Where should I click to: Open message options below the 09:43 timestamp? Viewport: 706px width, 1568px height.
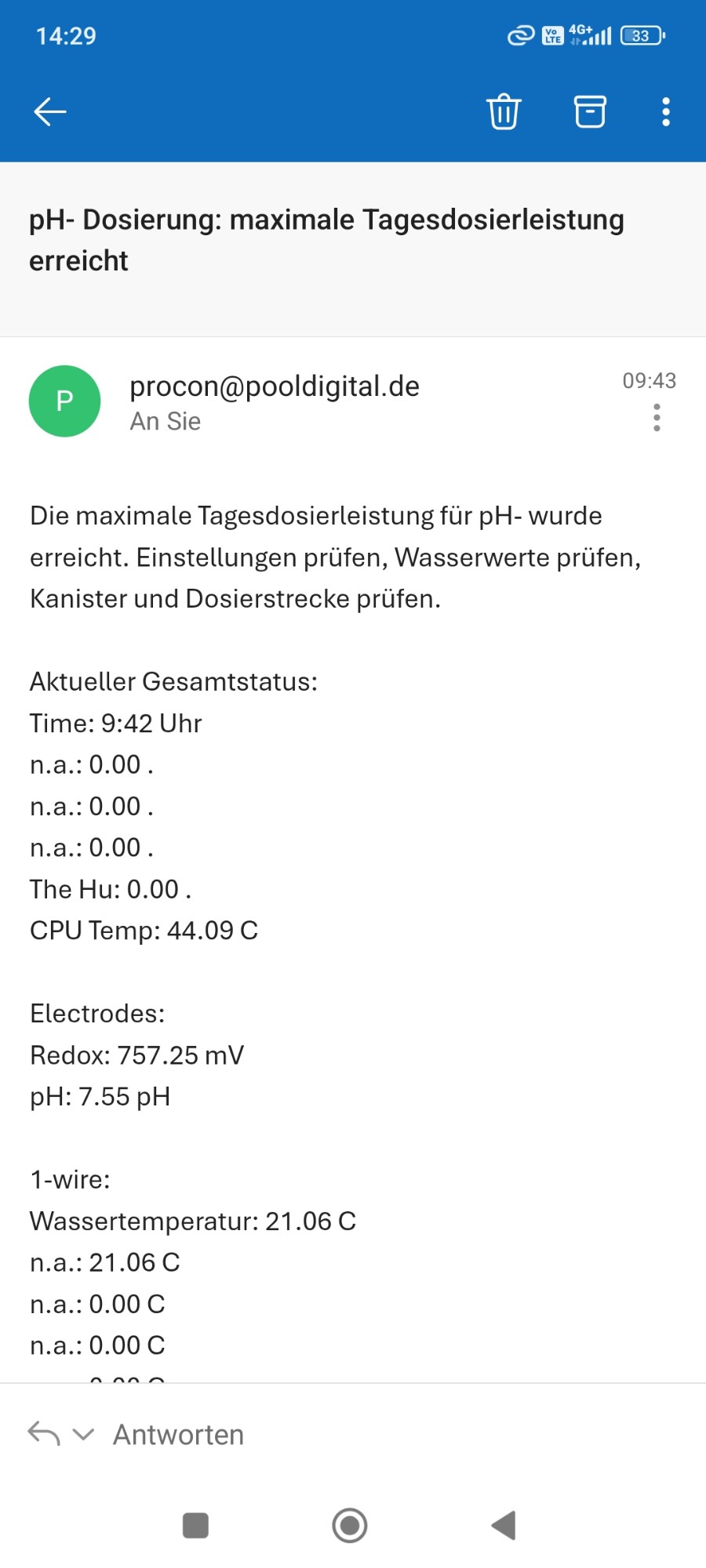pos(657,418)
